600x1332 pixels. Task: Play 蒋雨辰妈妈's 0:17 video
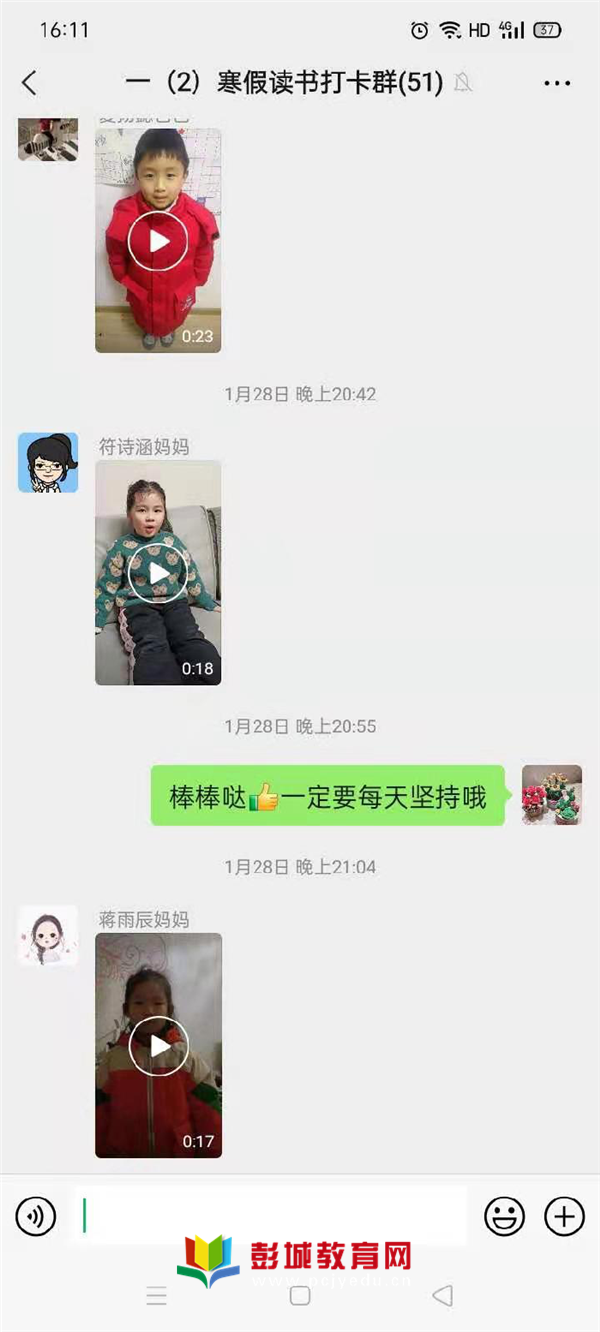pyautogui.click(x=159, y=1045)
